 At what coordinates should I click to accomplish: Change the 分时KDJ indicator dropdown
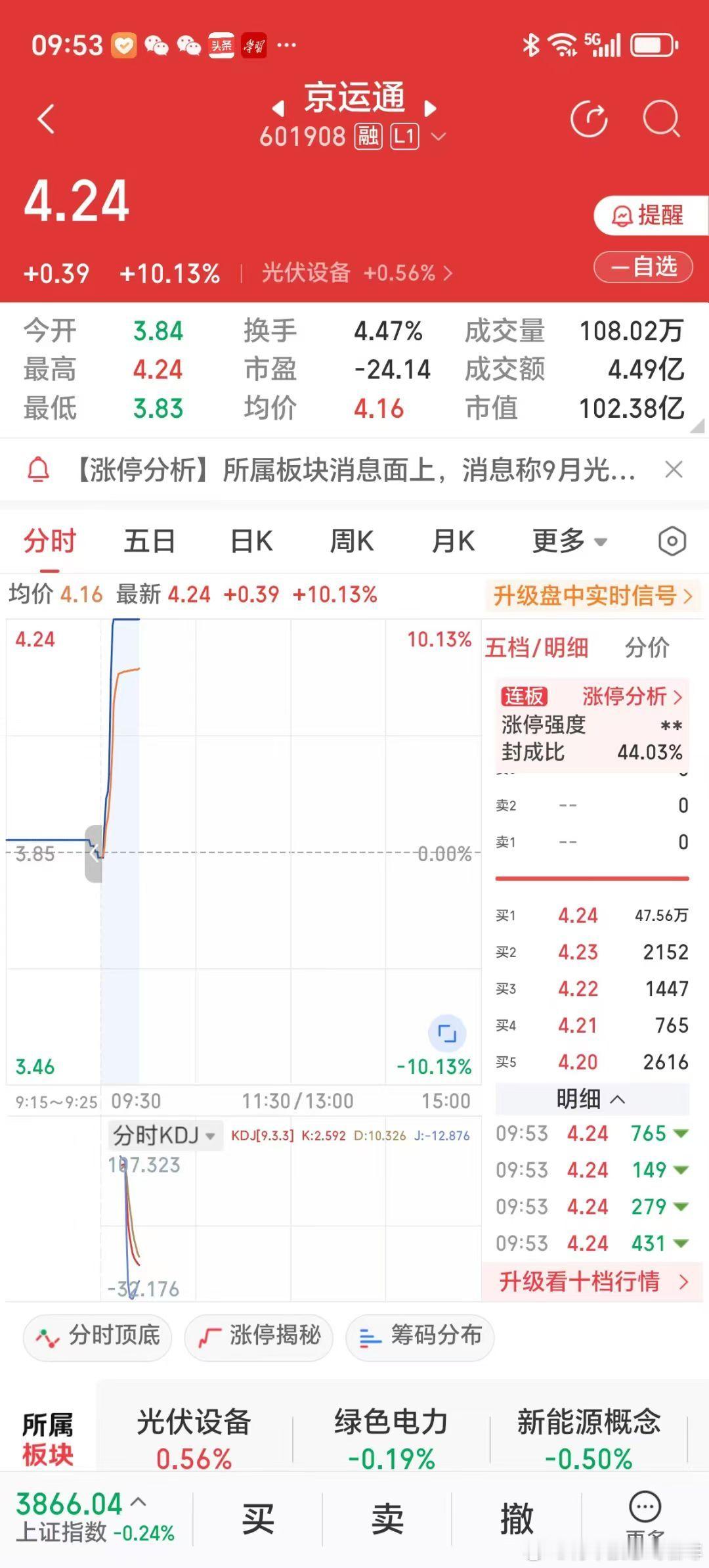[x=163, y=1135]
